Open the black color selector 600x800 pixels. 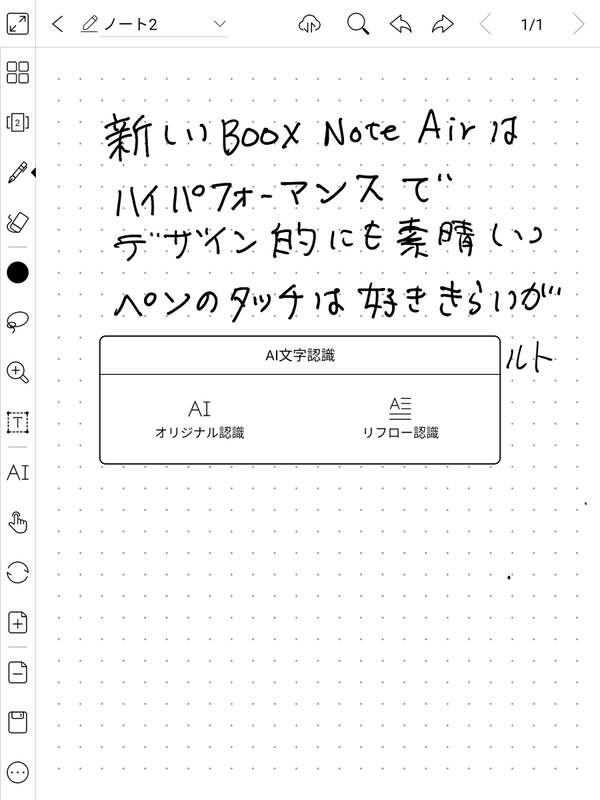pyautogui.click(x=18, y=272)
